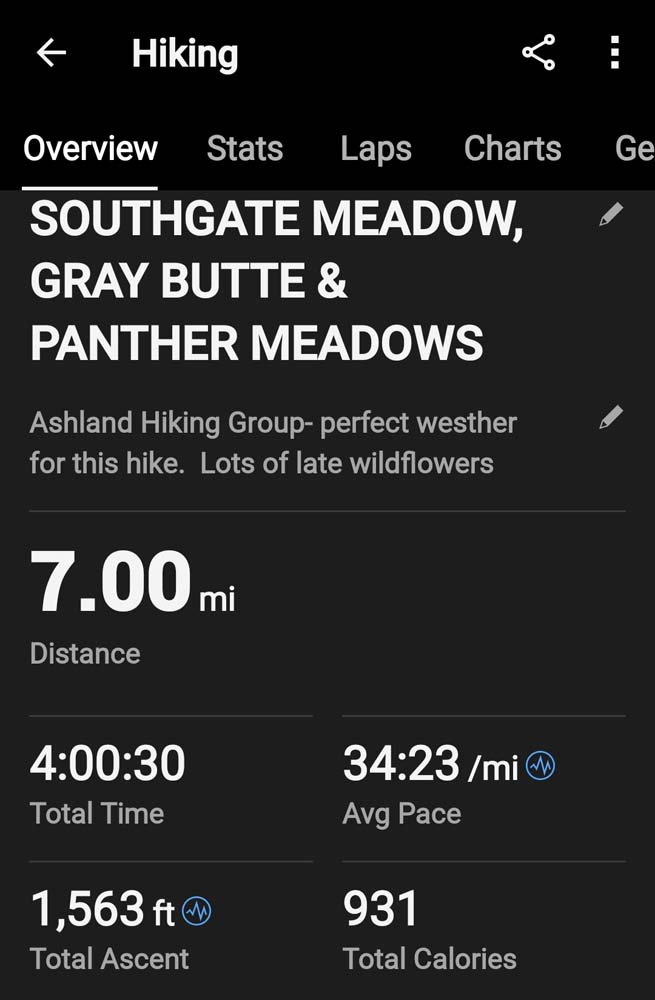The height and width of the screenshot is (1000, 655).
Task: Edit the Ashland Hiking Group description
Action: [611, 418]
